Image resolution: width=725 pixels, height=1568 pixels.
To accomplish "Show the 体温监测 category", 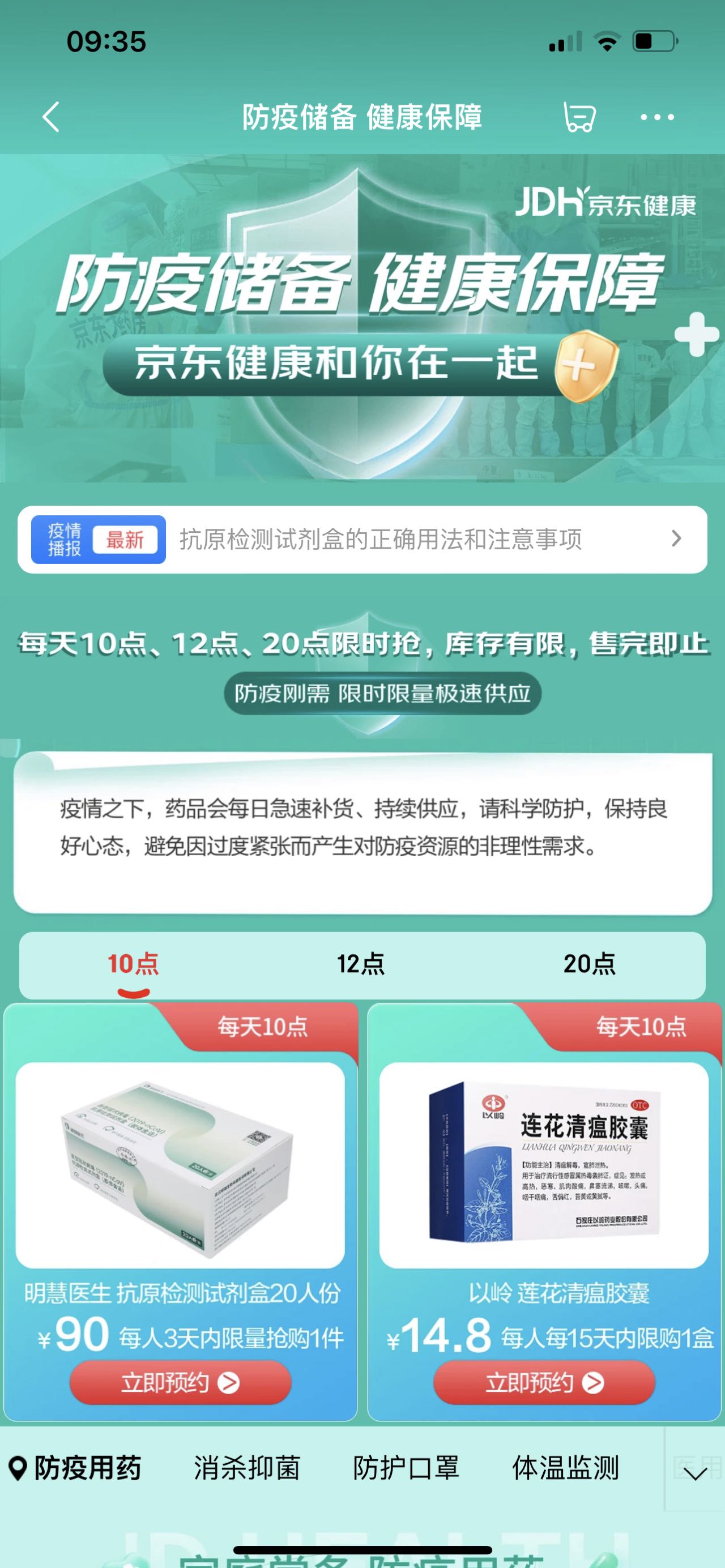I will tap(565, 1468).
